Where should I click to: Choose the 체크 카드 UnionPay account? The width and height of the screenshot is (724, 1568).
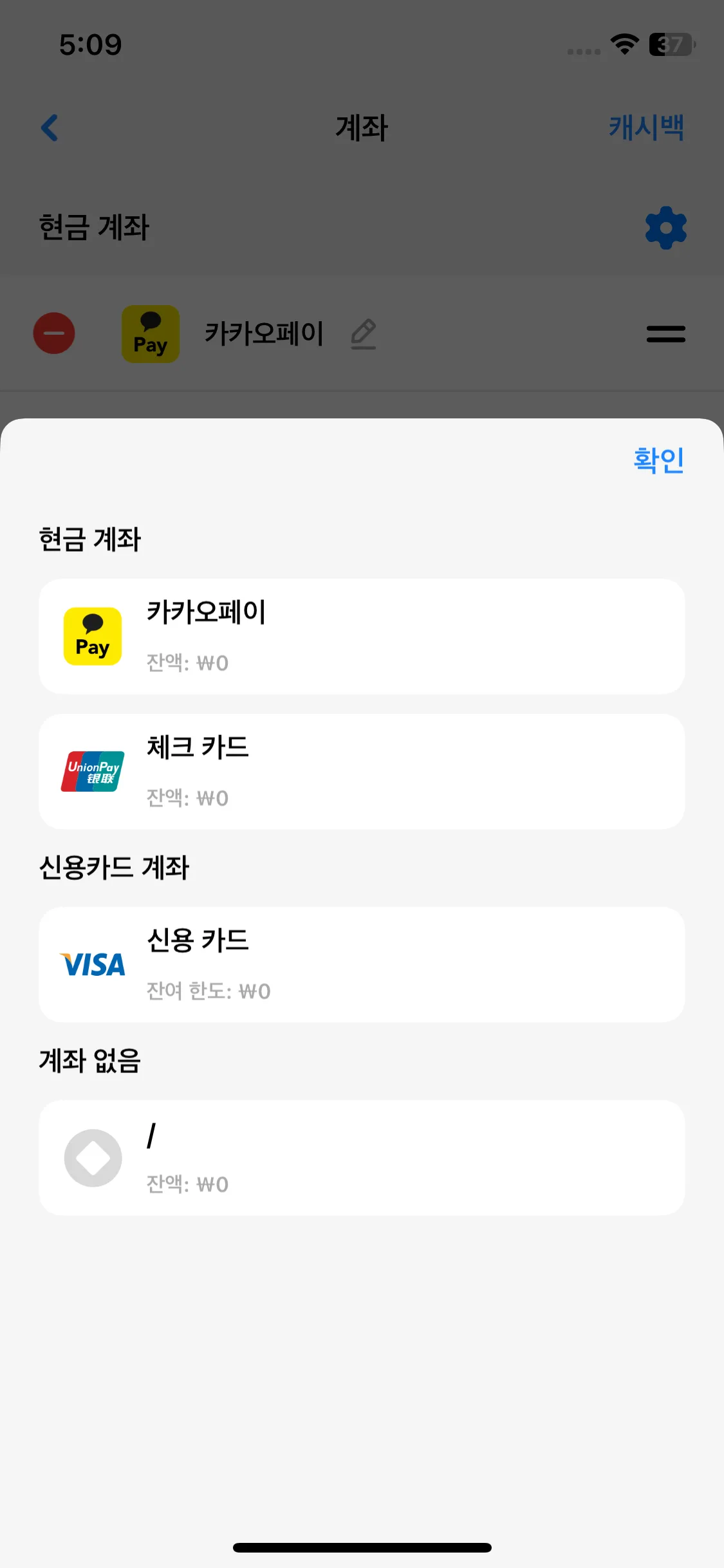(x=362, y=771)
